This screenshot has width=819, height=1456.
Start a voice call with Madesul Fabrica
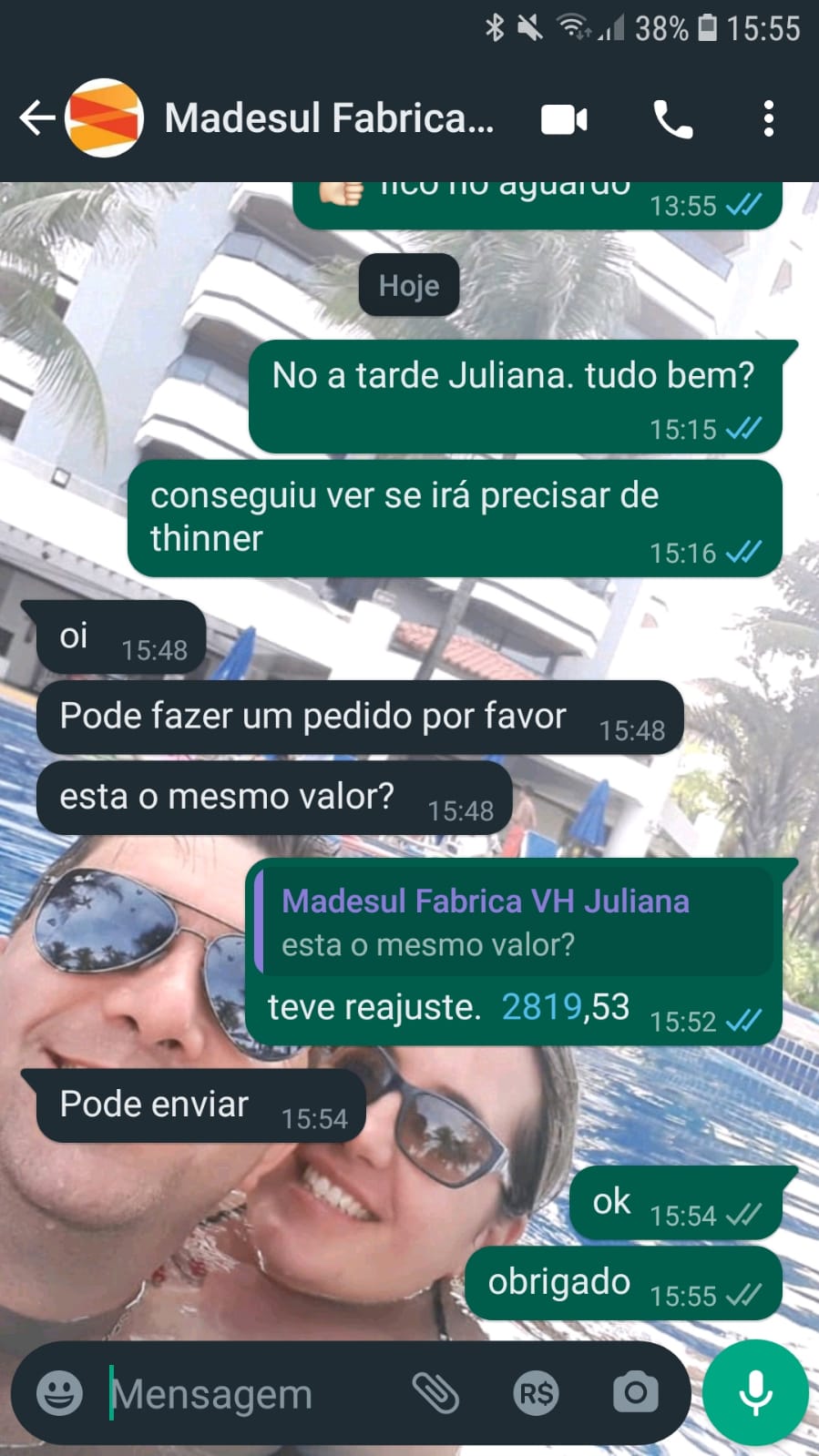pos(673,119)
